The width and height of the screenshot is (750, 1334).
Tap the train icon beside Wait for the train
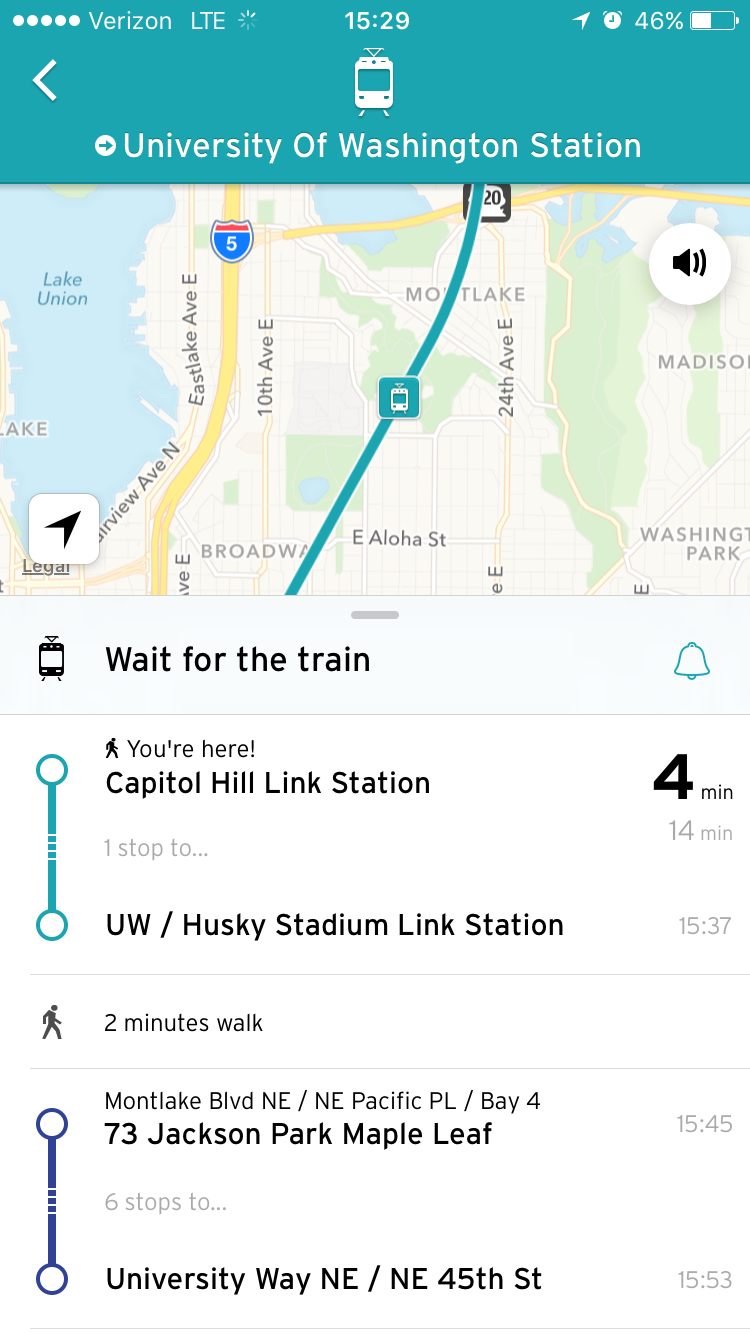click(52, 659)
